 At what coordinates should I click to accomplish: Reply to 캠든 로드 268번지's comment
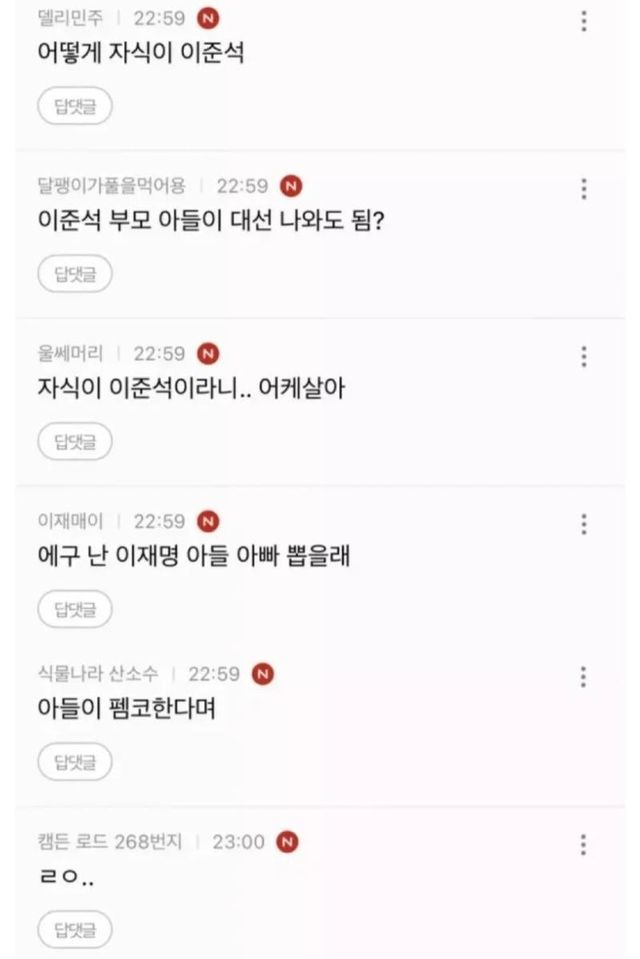point(75,930)
